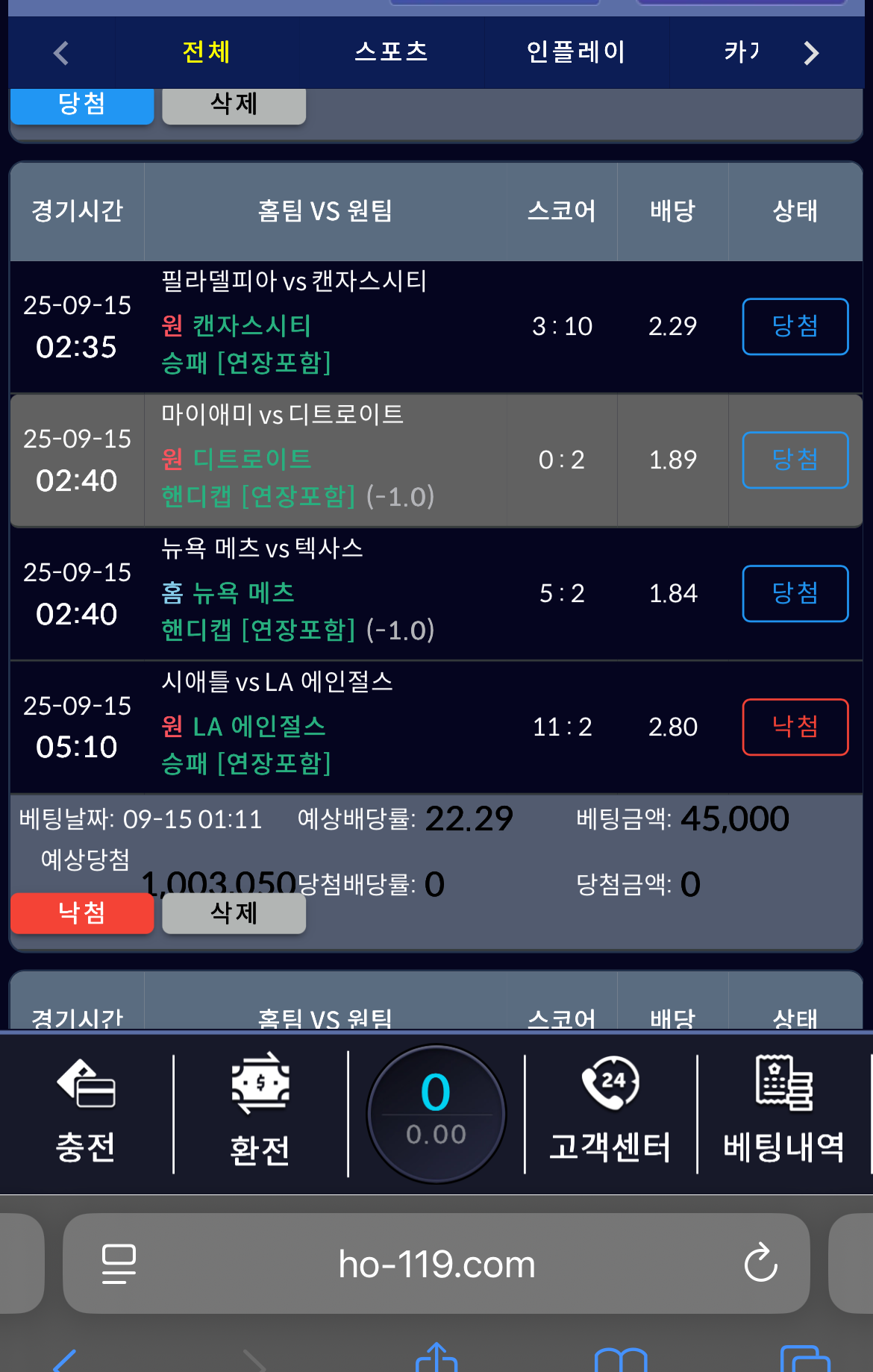
Task: Show next tabs with the right arrow
Action: point(811,53)
